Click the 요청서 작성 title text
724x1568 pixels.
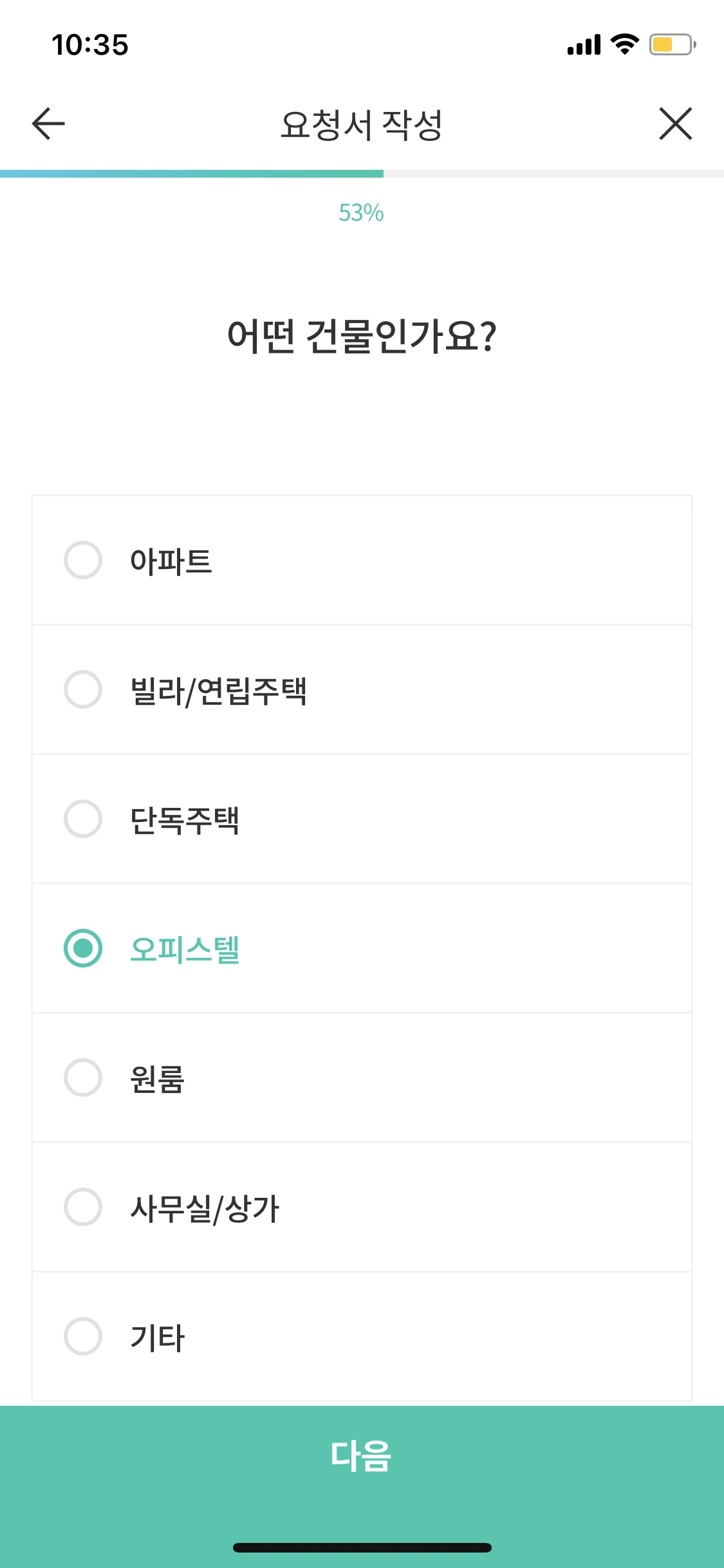coord(362,122)
